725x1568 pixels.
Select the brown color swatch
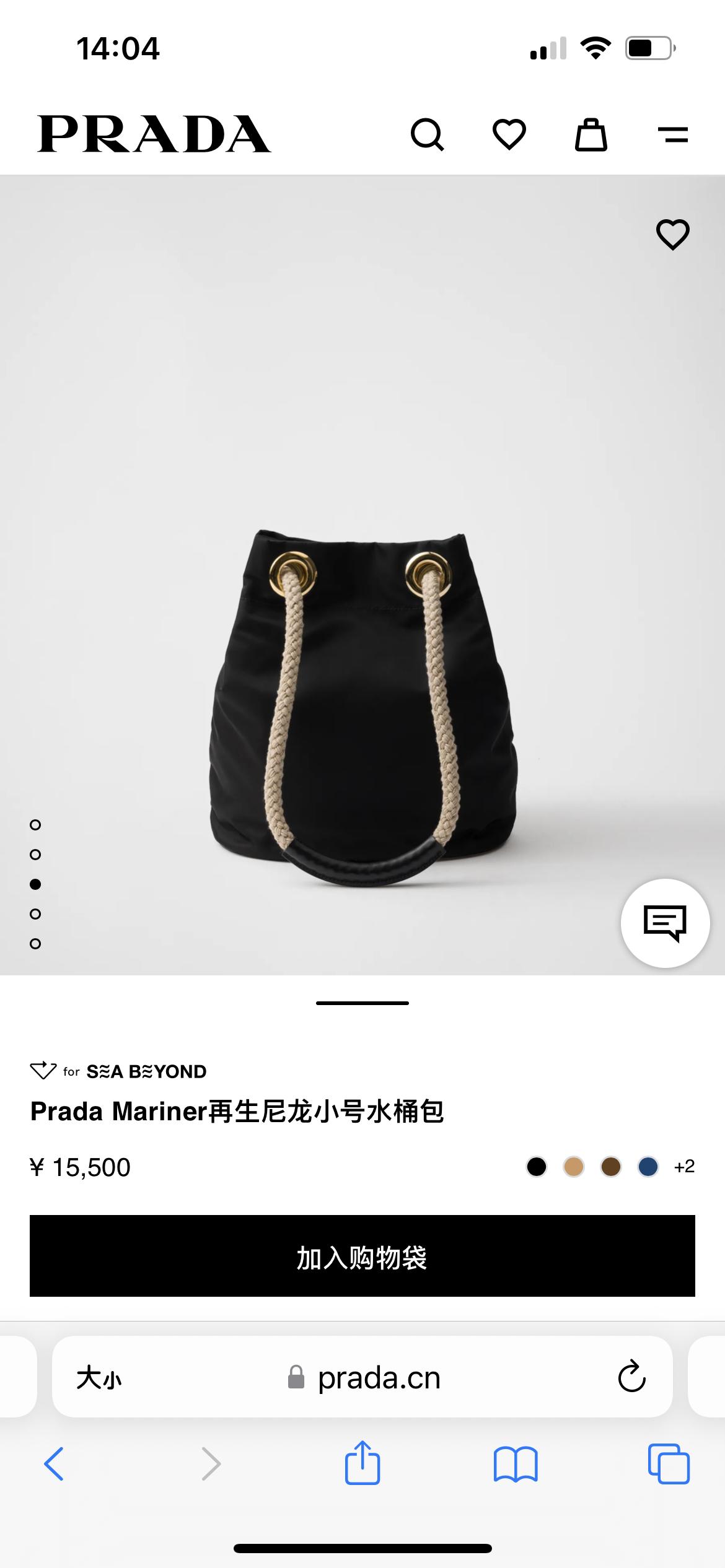click(611, 1167)
